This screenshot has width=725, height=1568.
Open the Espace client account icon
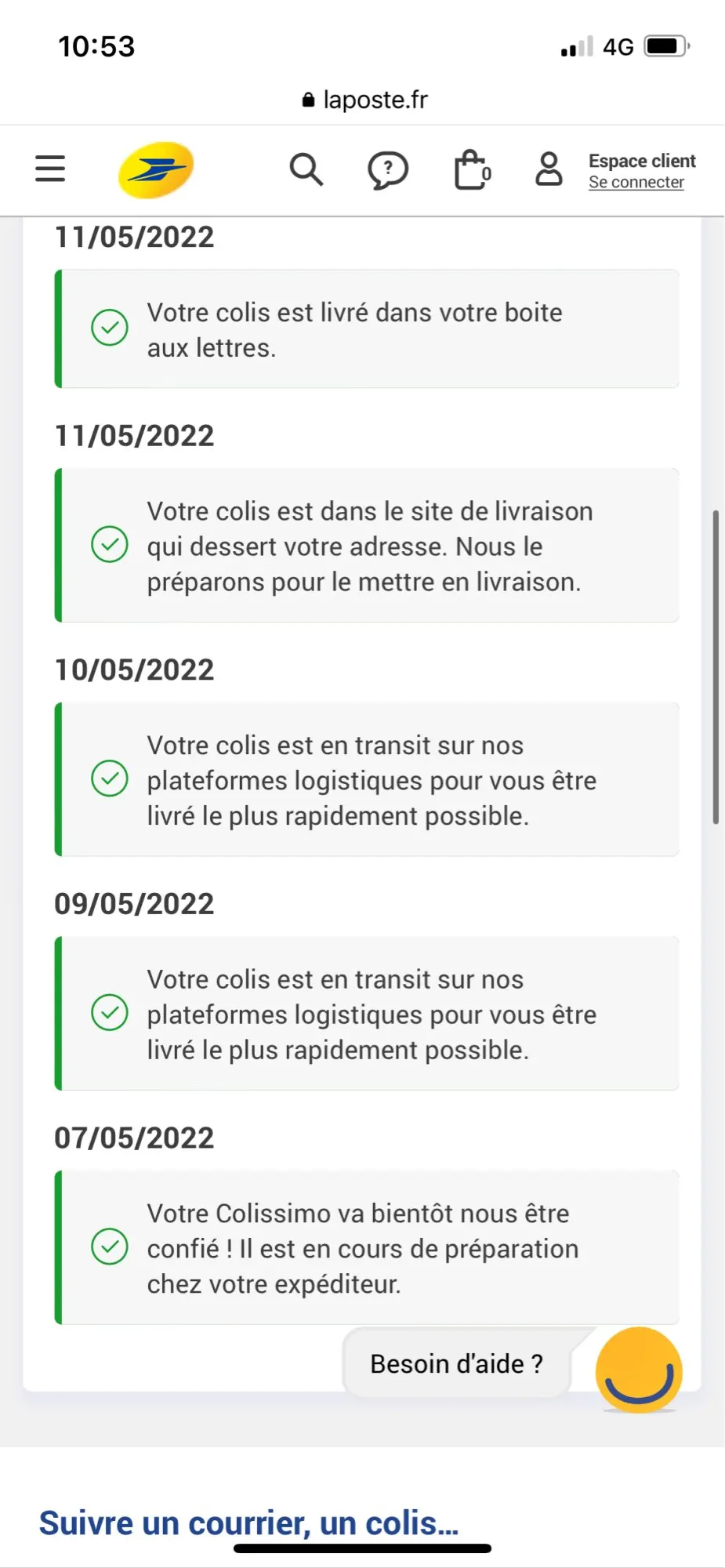tap(549, 169)
